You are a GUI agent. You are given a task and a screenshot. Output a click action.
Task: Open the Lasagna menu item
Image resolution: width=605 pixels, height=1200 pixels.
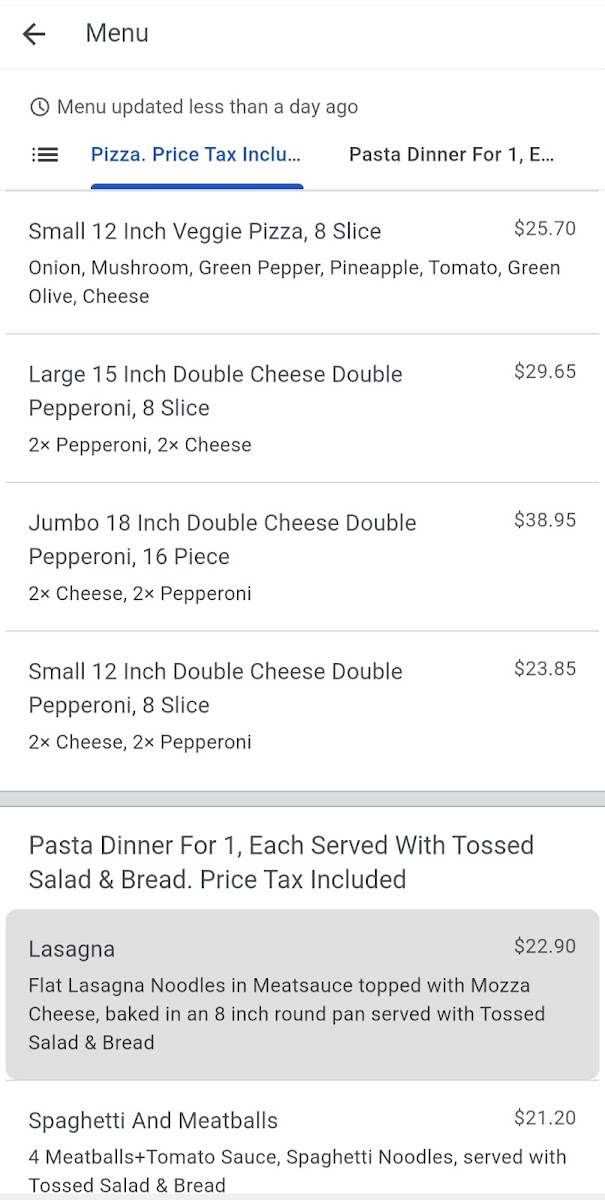(x=302, y=994)
